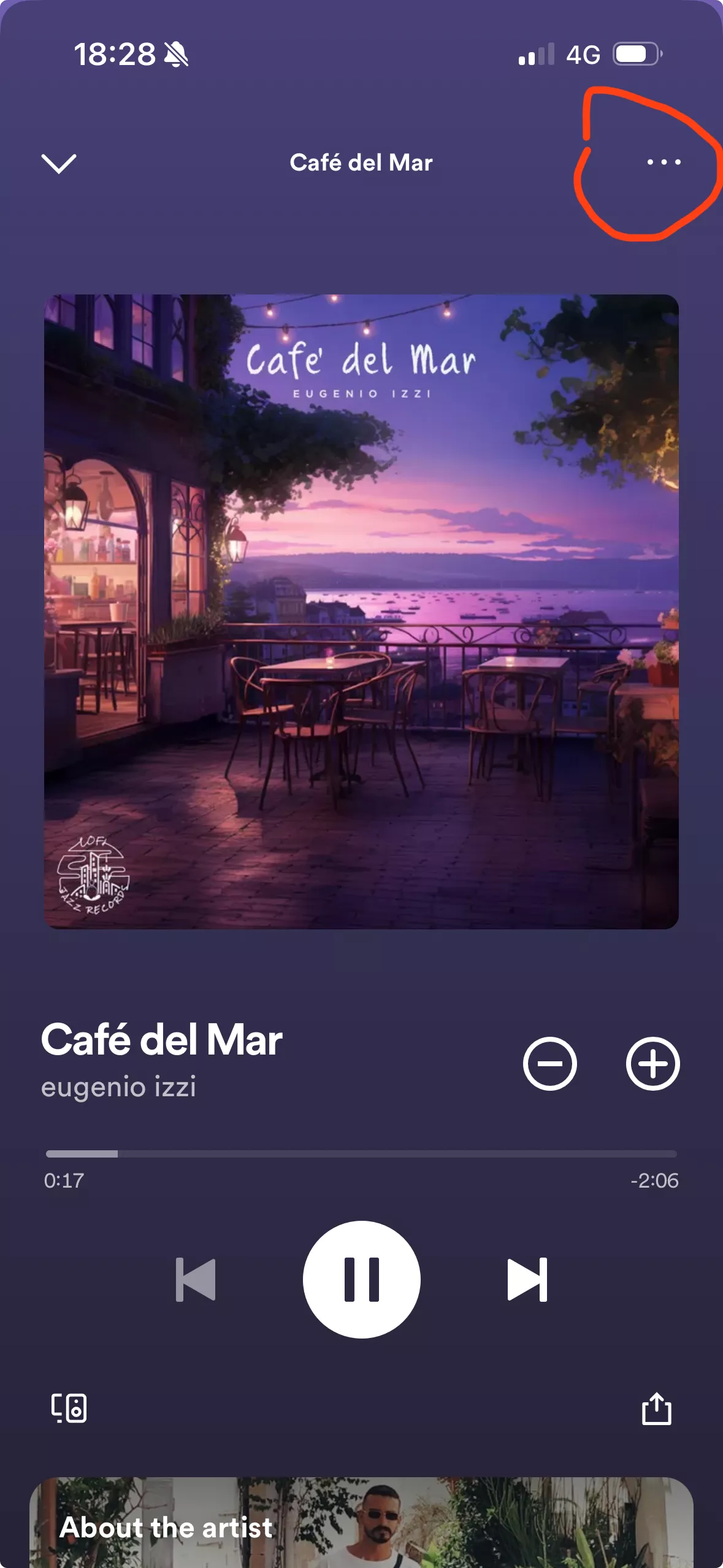
Task: Pause the current track
Action: point(362,1279)
